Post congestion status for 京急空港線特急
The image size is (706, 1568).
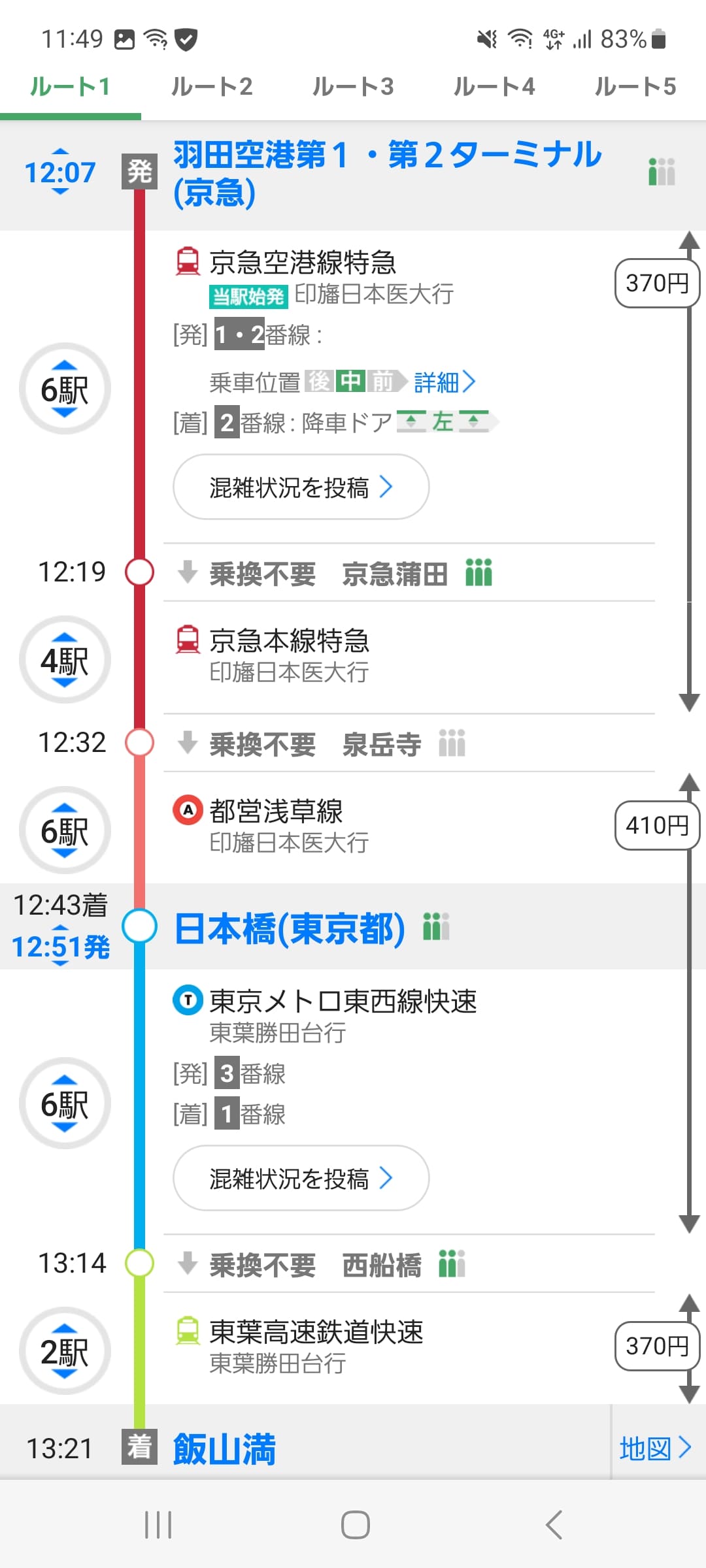point(301,487)
